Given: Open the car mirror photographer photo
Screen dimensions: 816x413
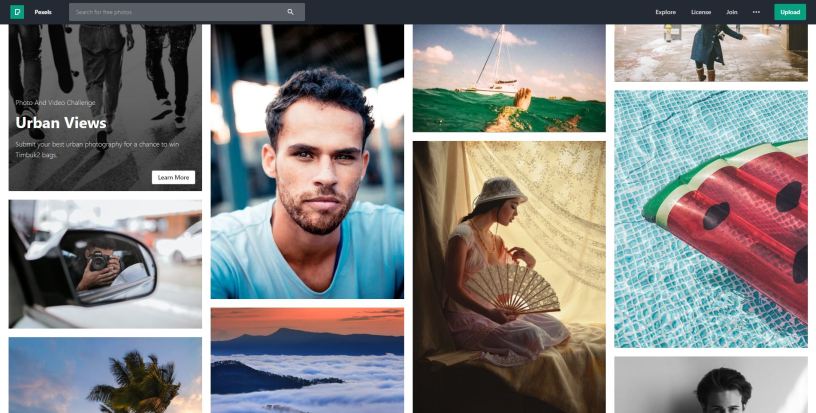Looking at the screenshot, I should tap(105, 264).
